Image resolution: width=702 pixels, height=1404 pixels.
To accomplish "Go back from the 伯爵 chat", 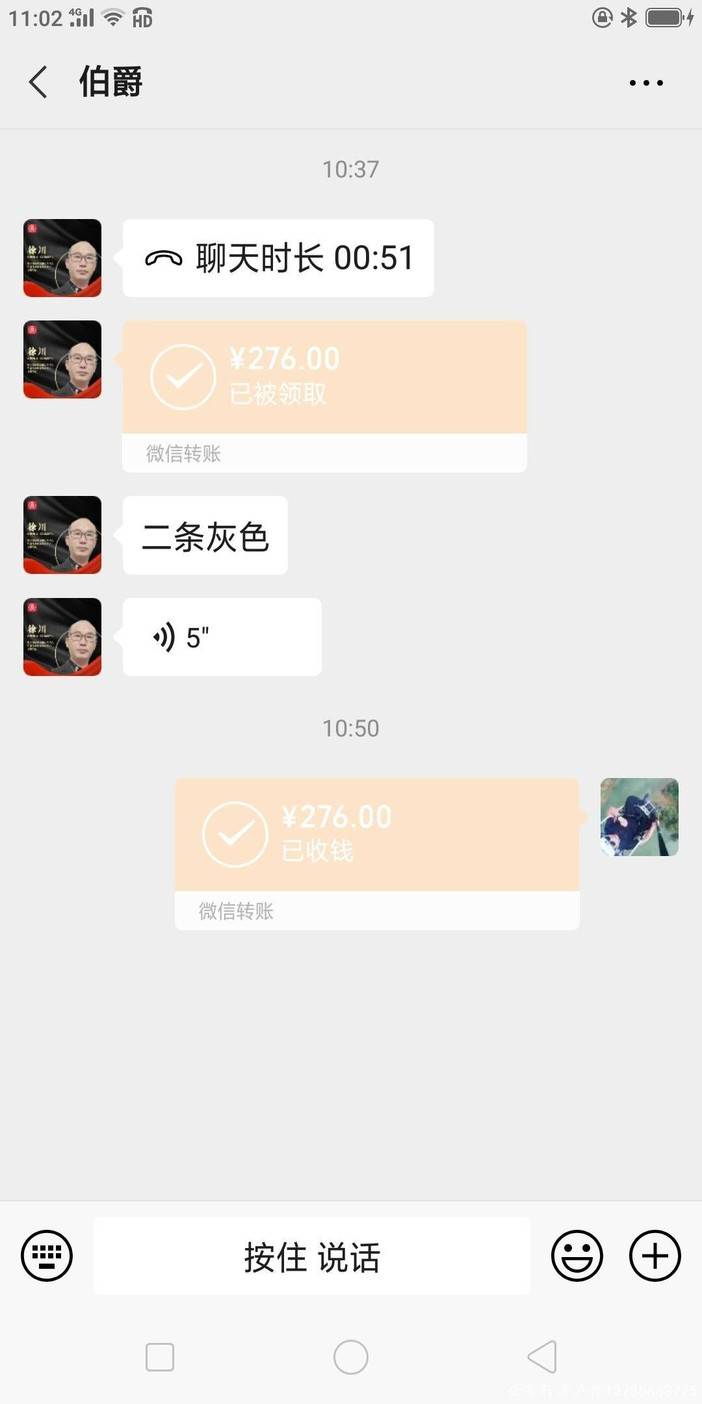I will [x=38, y=82].
